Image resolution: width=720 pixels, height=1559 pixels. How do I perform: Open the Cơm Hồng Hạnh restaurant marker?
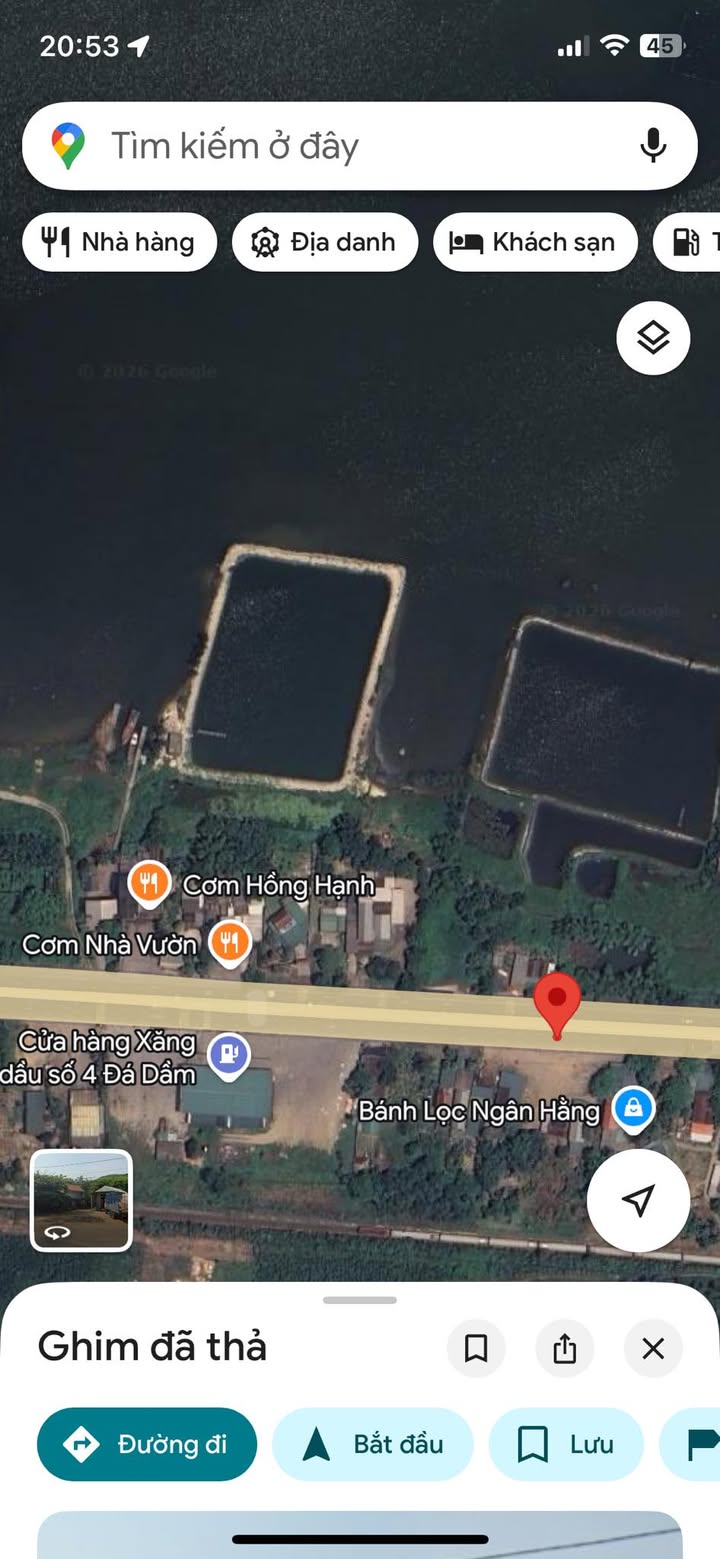coord(149,883)
